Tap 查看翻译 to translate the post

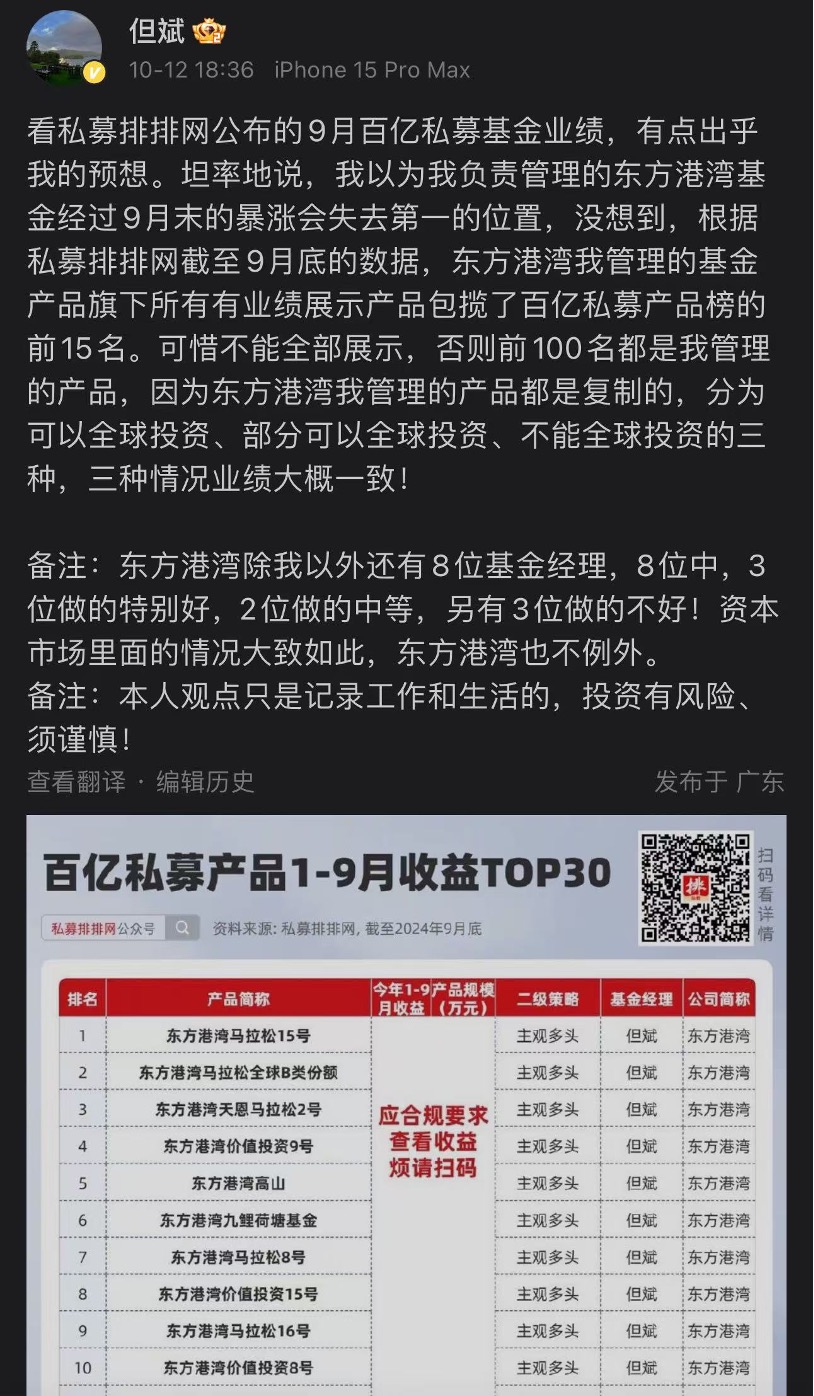click(x=76, y=781)
